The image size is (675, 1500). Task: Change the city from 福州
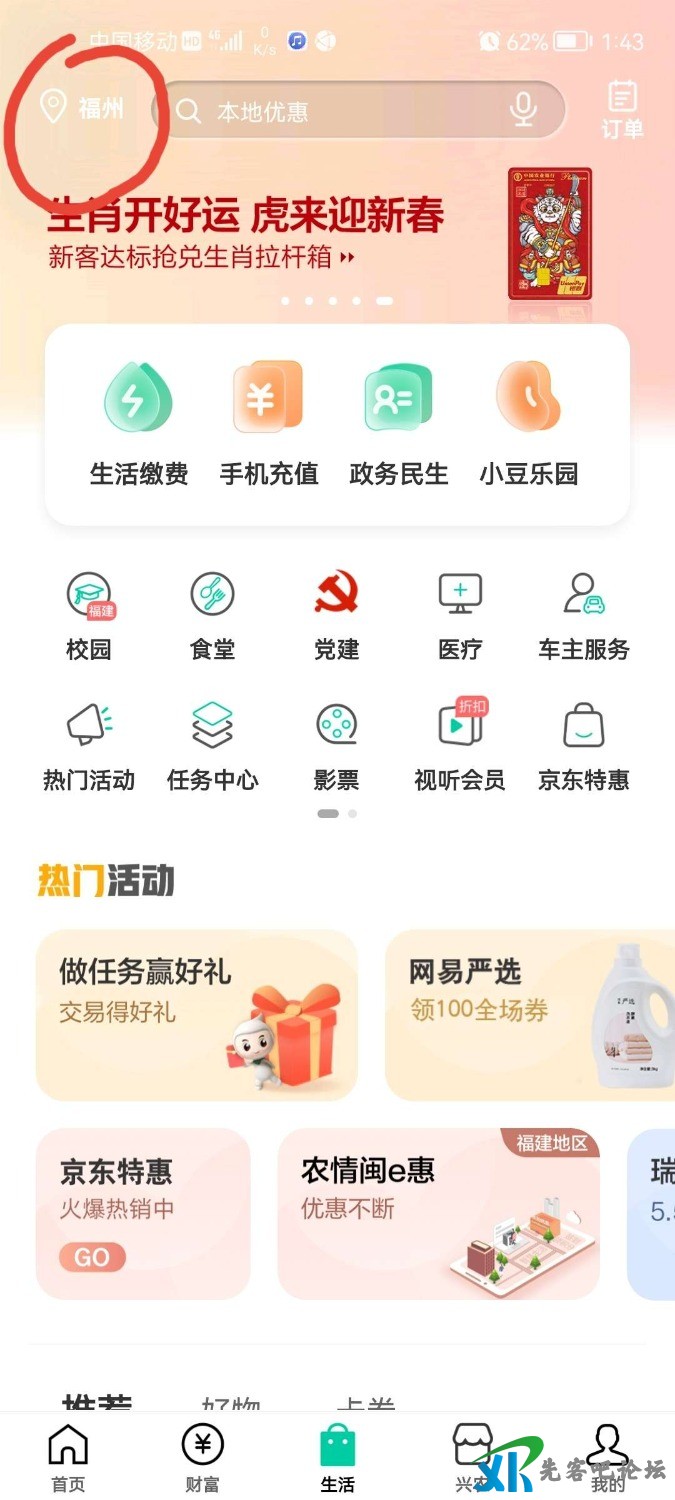[x=84, y=107]
